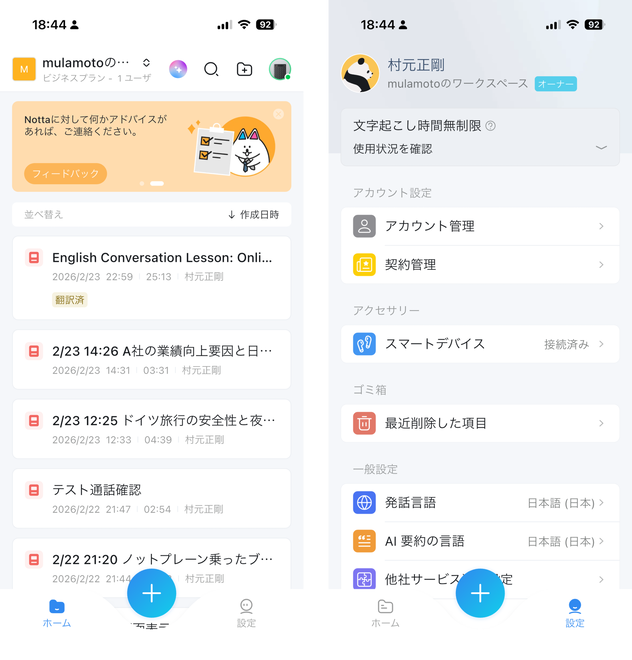The width and height of the screenshot is (632, 660).
Task: Open the purple AI assistant icon
Action: (x=178, y=69)
